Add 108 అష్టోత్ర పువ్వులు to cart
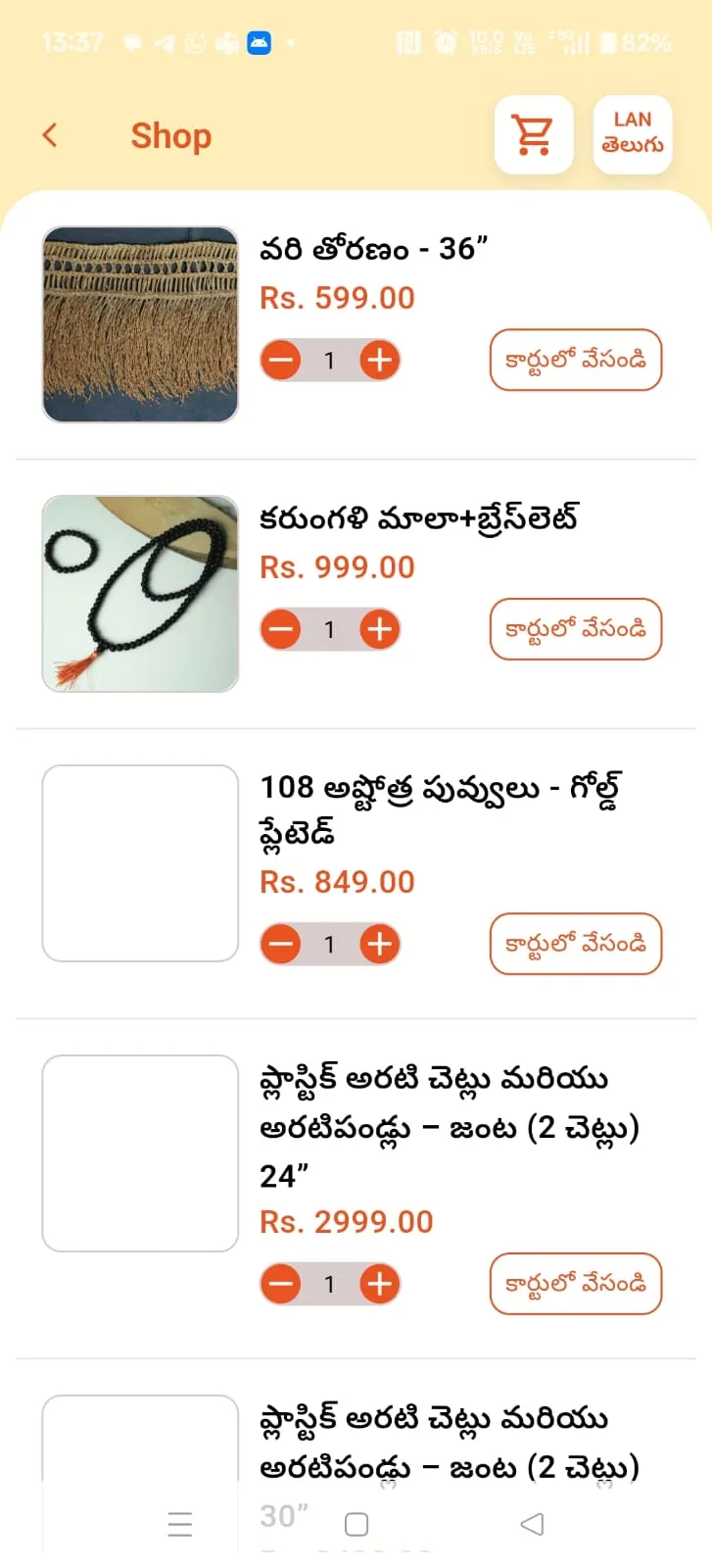 575,944
